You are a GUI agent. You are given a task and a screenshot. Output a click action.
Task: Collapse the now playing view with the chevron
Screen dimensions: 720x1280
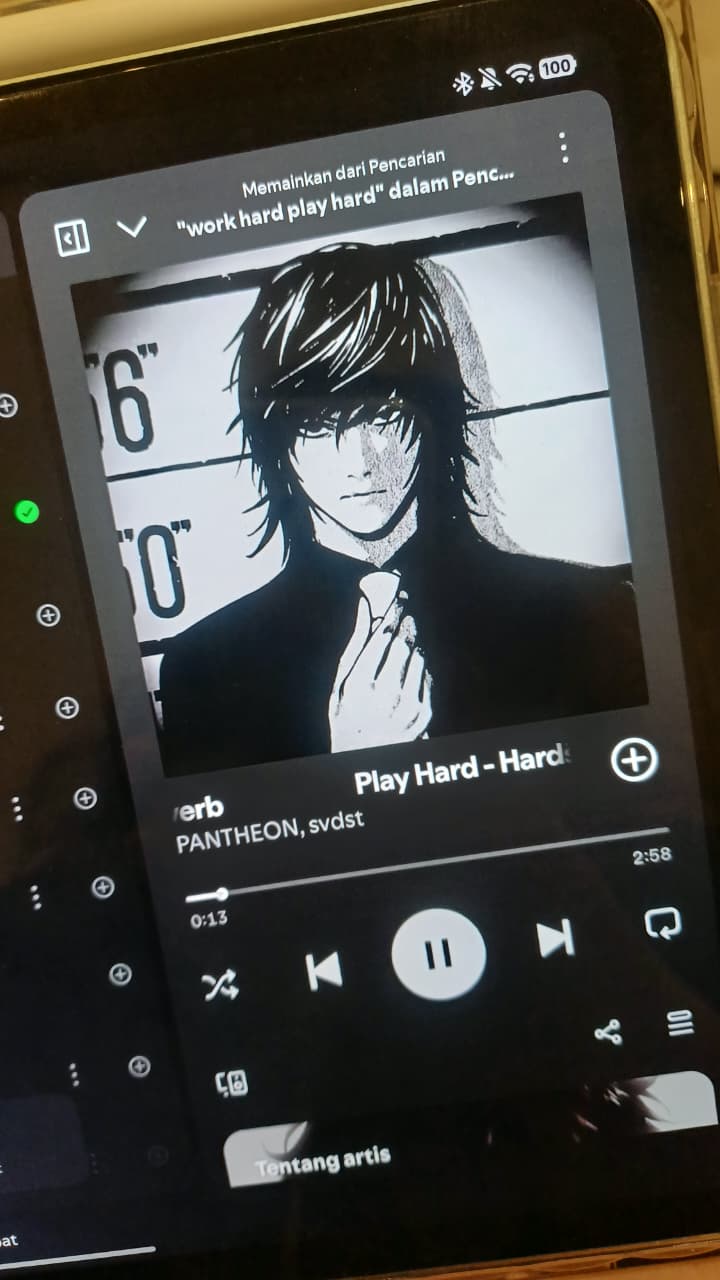click(132, 227)
